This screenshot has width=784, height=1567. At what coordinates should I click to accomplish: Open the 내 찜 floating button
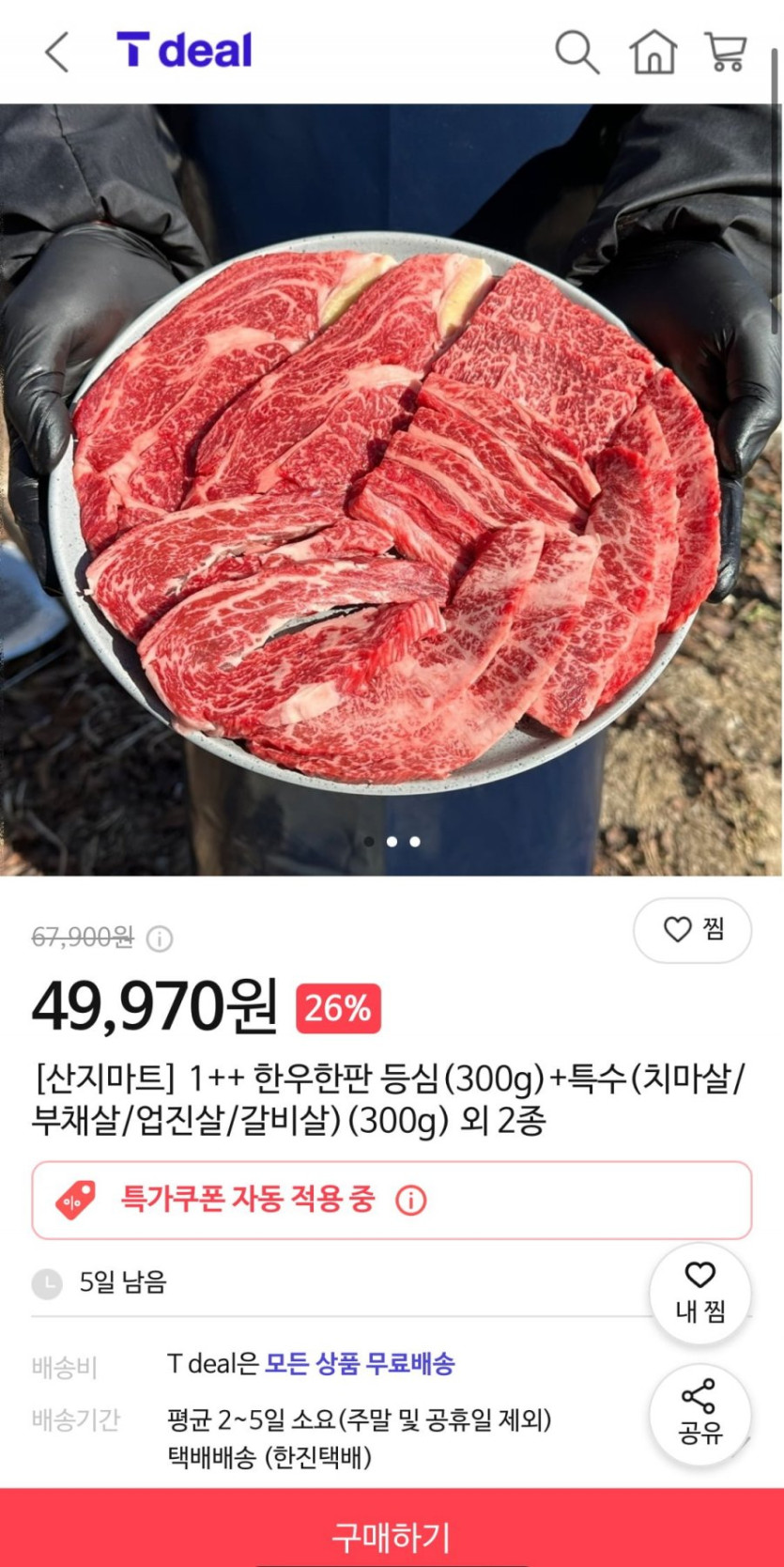[699, 1294]
